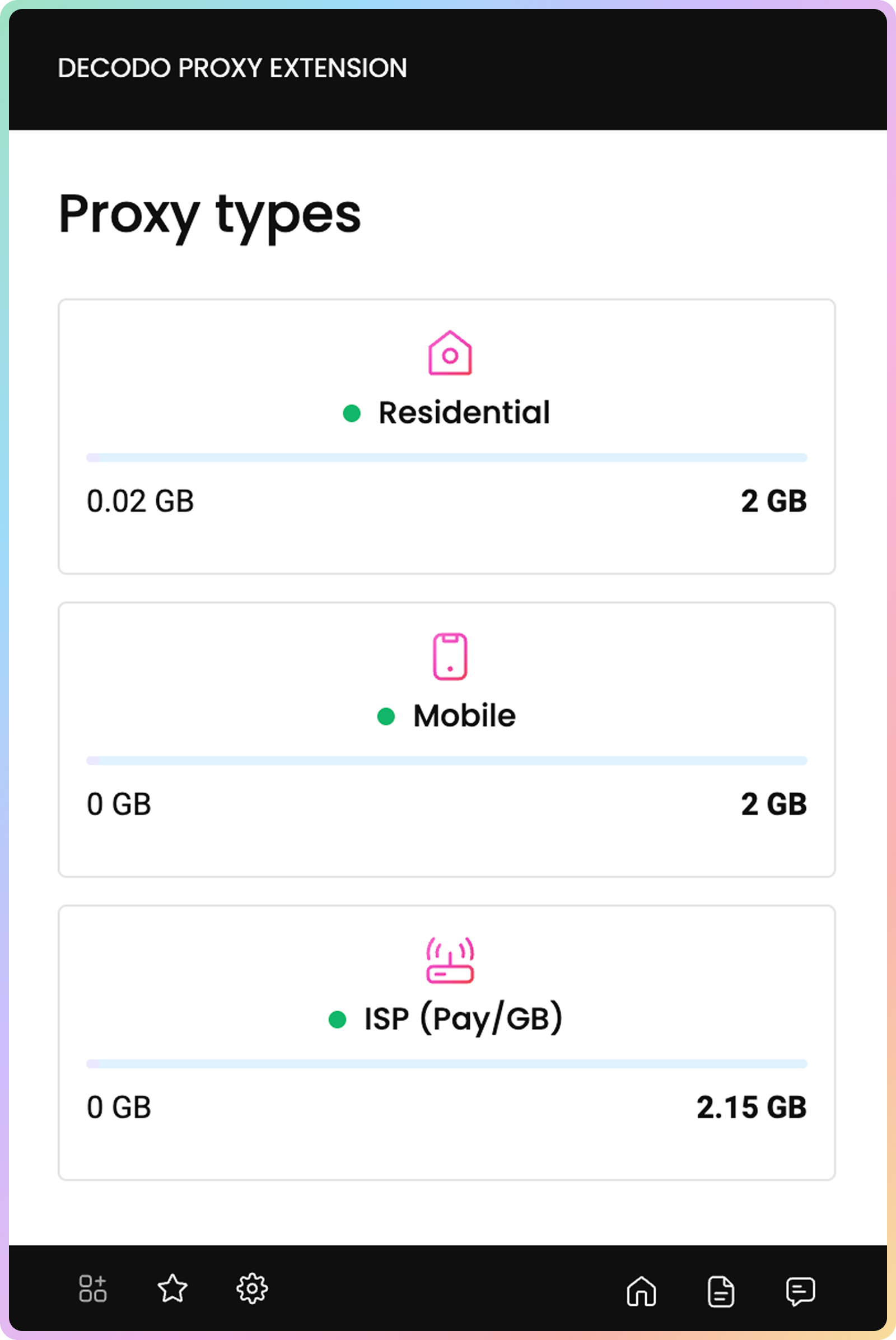Select the Residential proxy type card

click(446, 436)
